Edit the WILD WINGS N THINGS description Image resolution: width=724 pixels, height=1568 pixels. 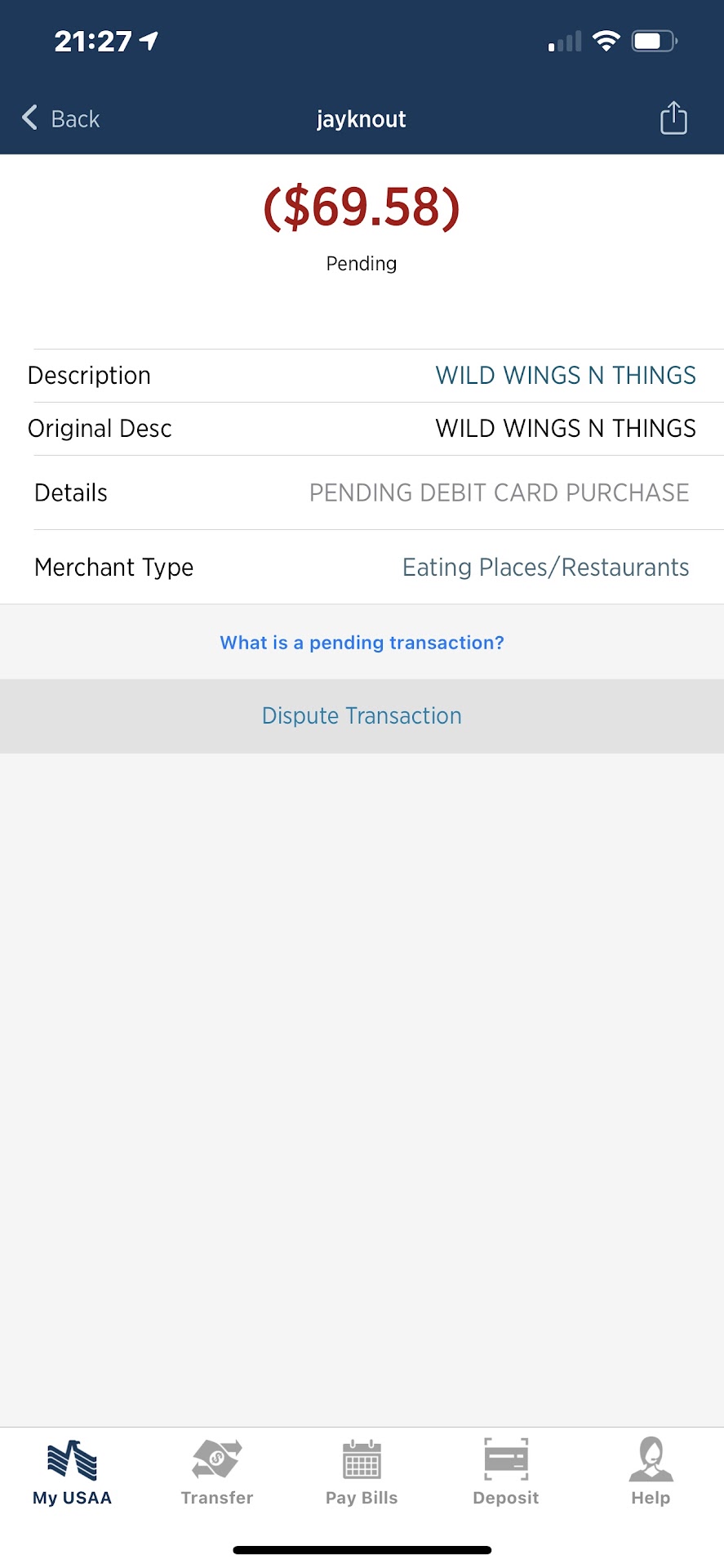coord(565,376)
